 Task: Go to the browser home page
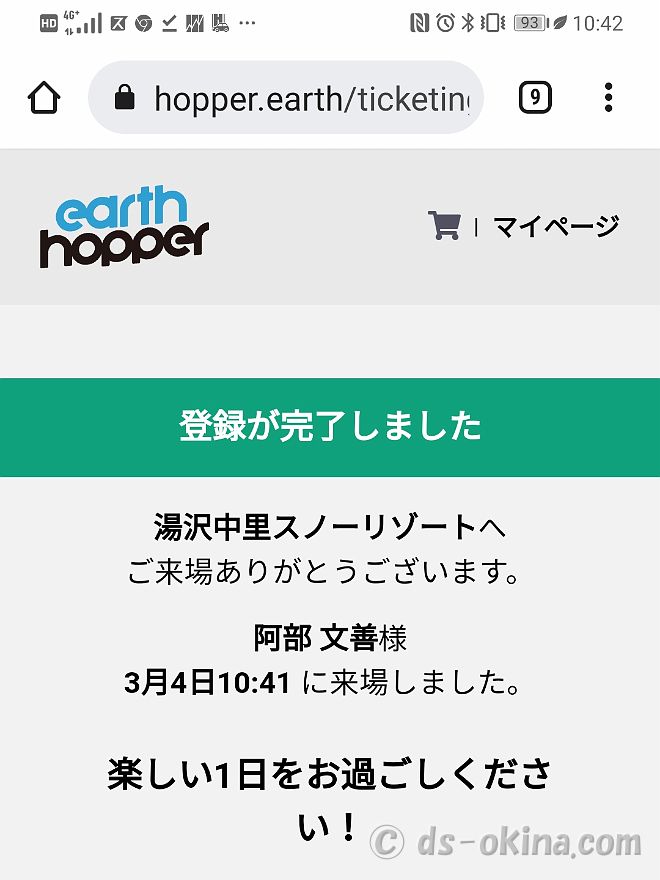[x=44, y=98]
